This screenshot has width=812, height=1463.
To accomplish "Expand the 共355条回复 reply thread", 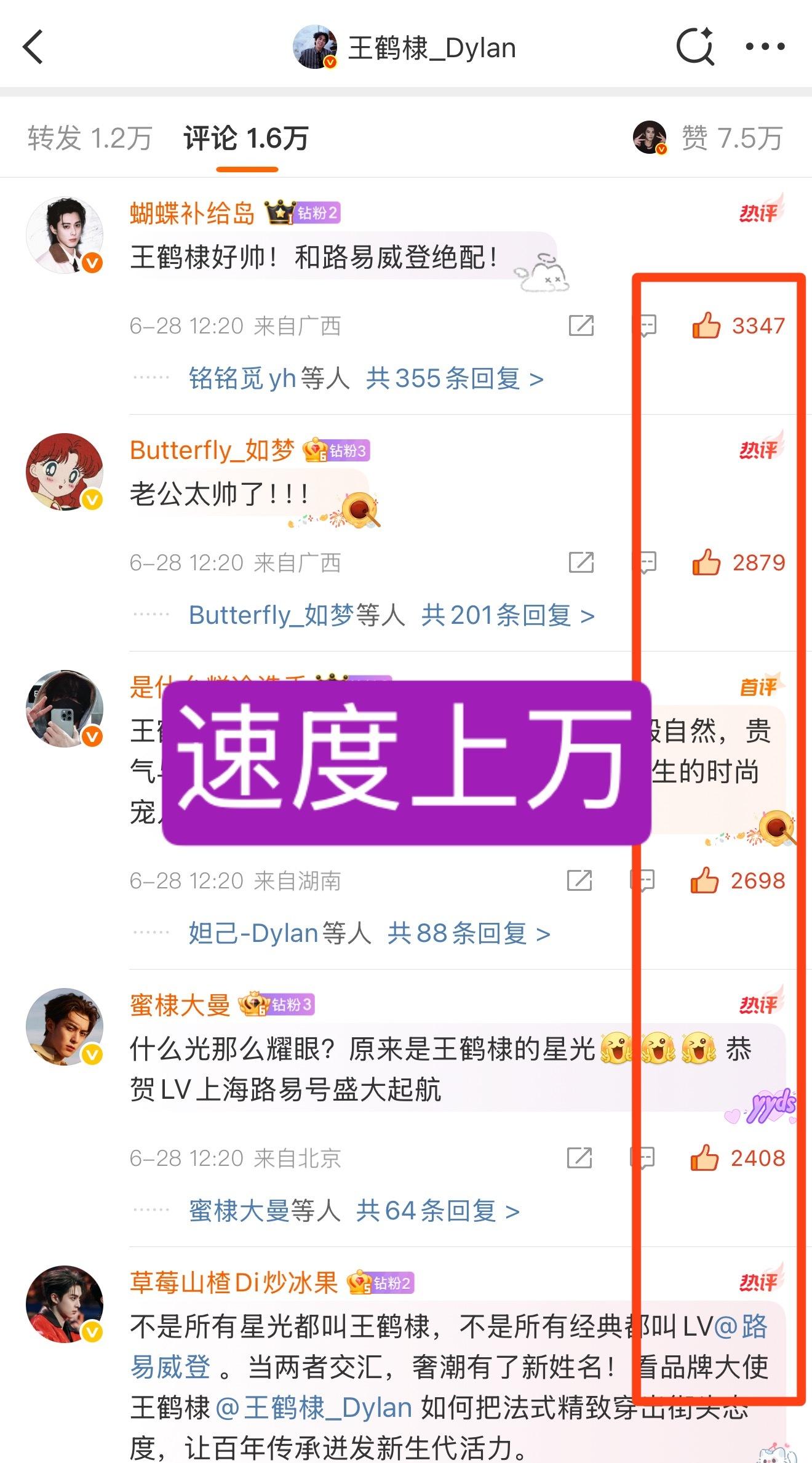I will [454, 378].
